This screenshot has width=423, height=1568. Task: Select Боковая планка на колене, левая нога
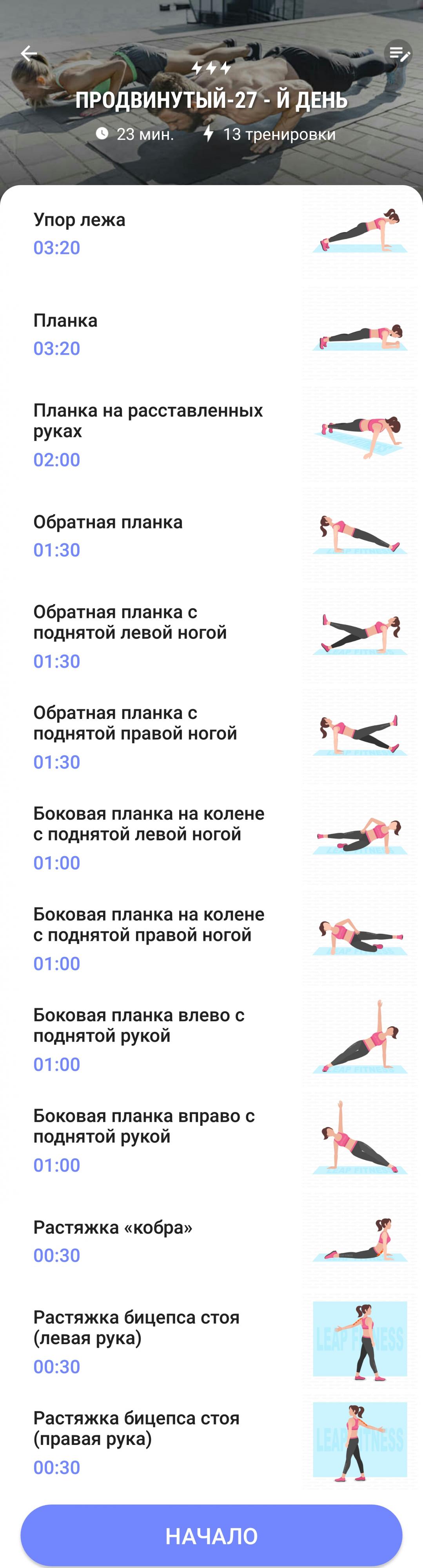click(211, 838)
